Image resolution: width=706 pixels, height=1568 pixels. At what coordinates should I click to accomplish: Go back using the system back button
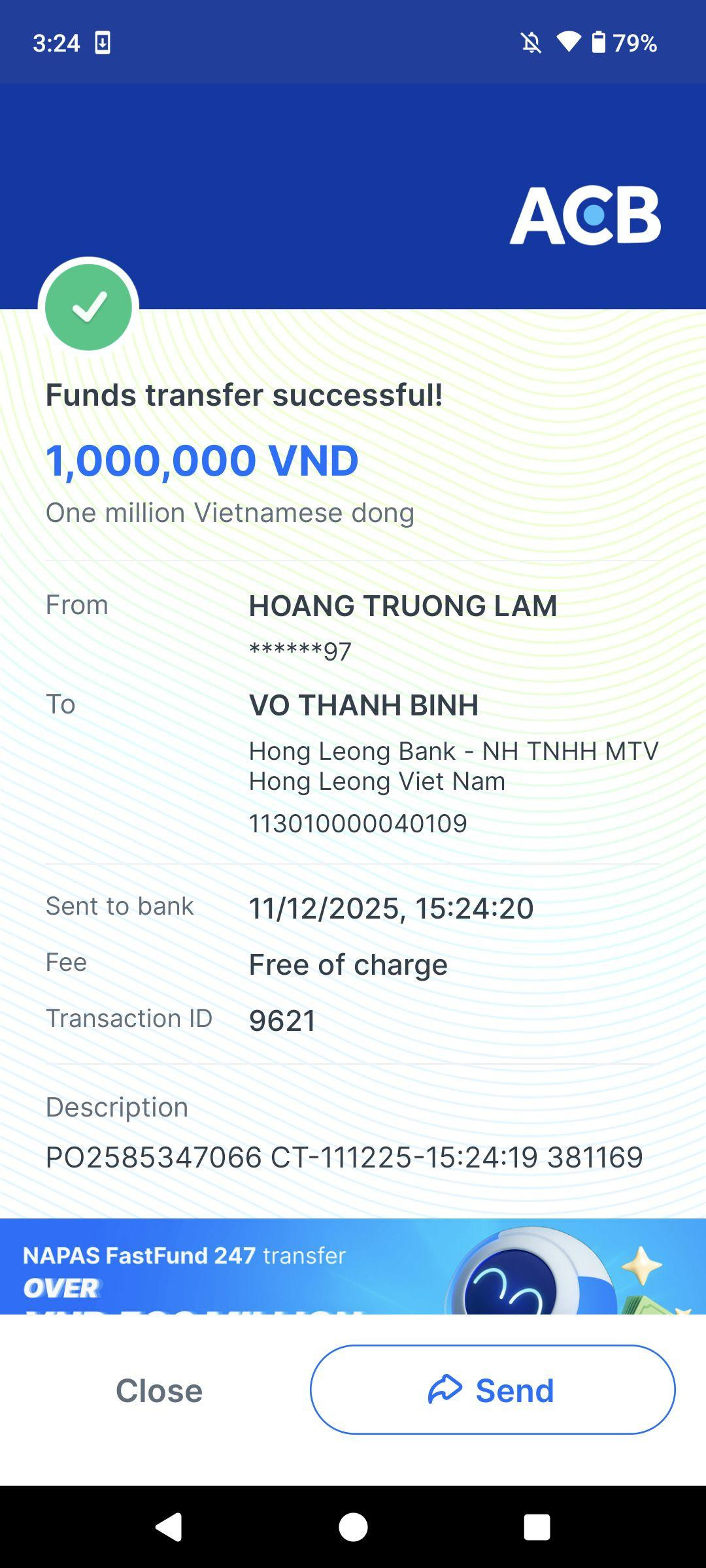click(x=169, y=1527)
